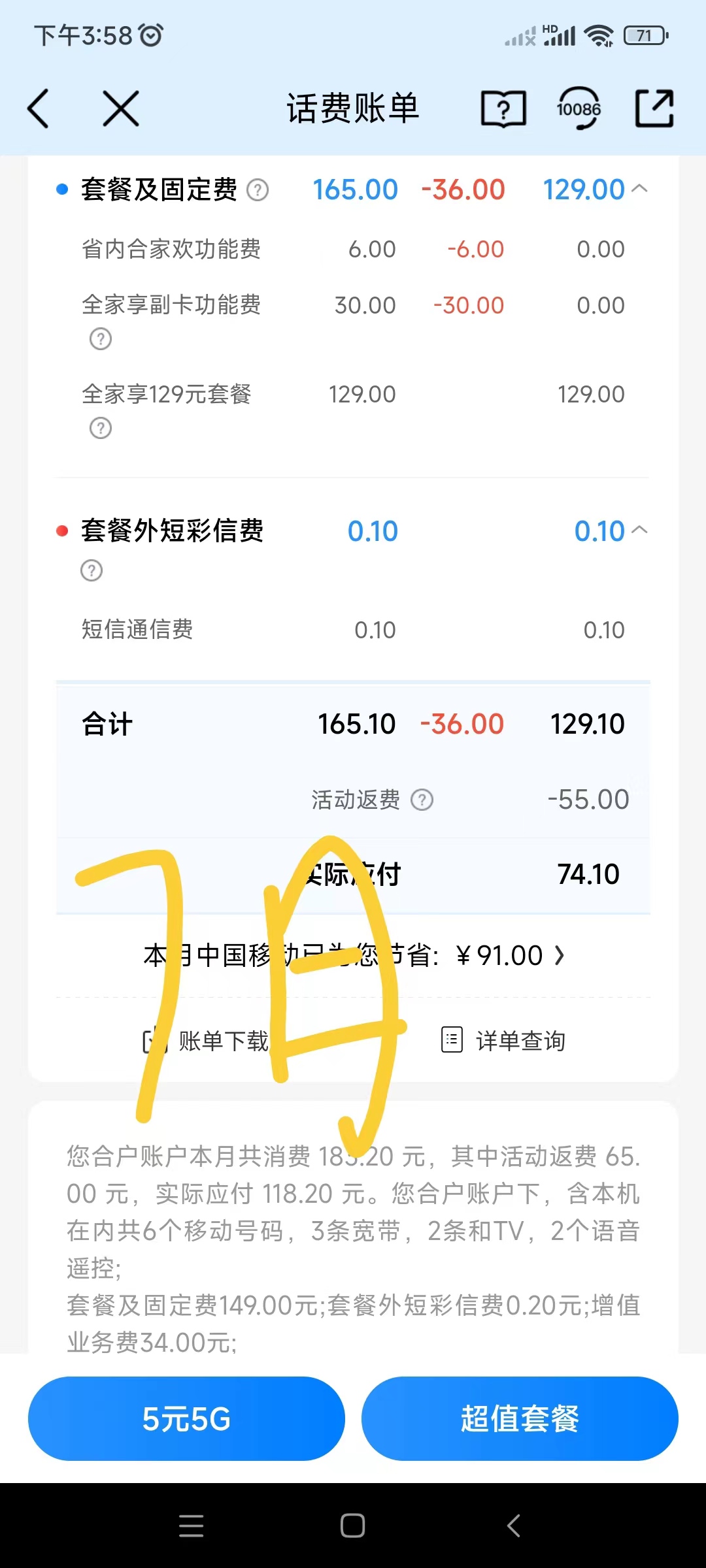Share the bill via export icon
706x1568 pixels.
[654, 108]
